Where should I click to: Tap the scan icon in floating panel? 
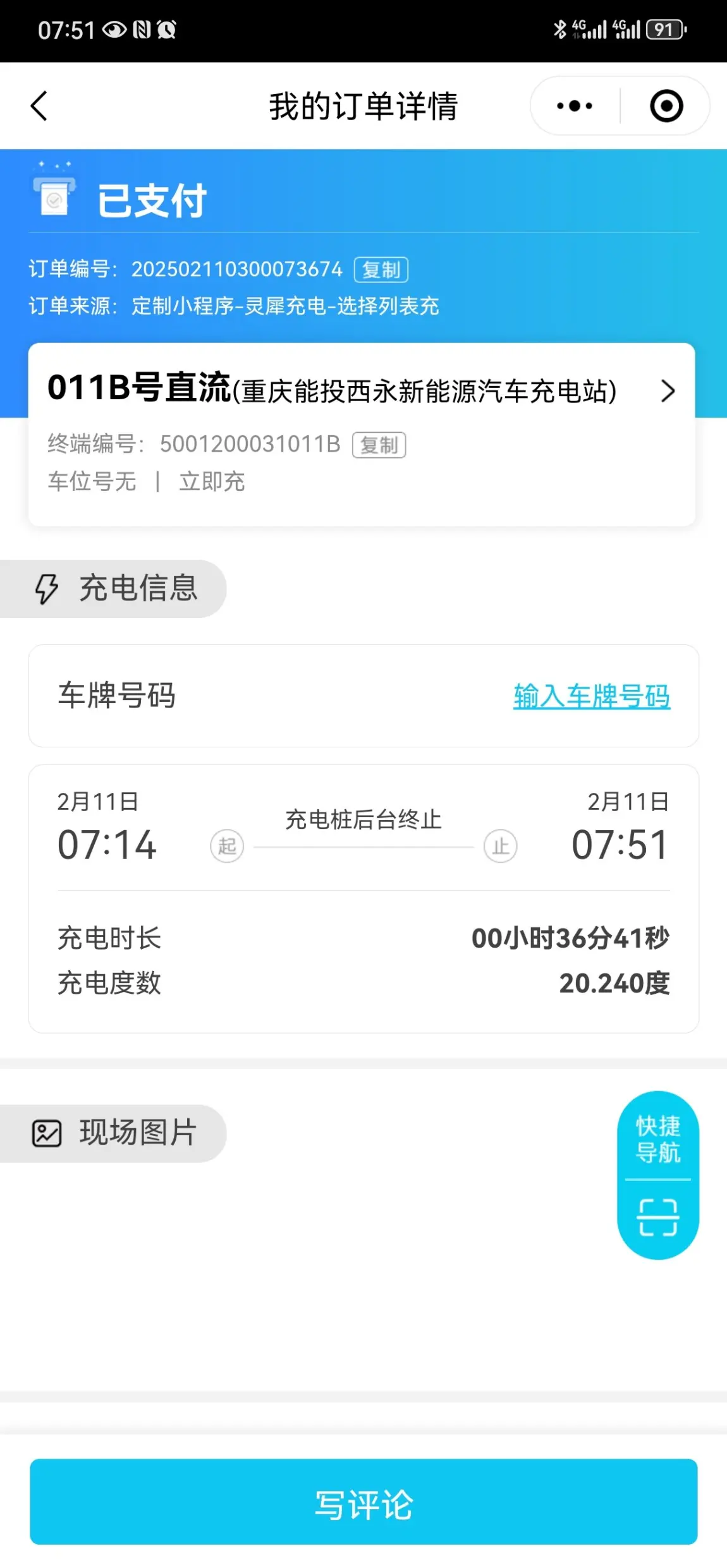point(658,1217)
